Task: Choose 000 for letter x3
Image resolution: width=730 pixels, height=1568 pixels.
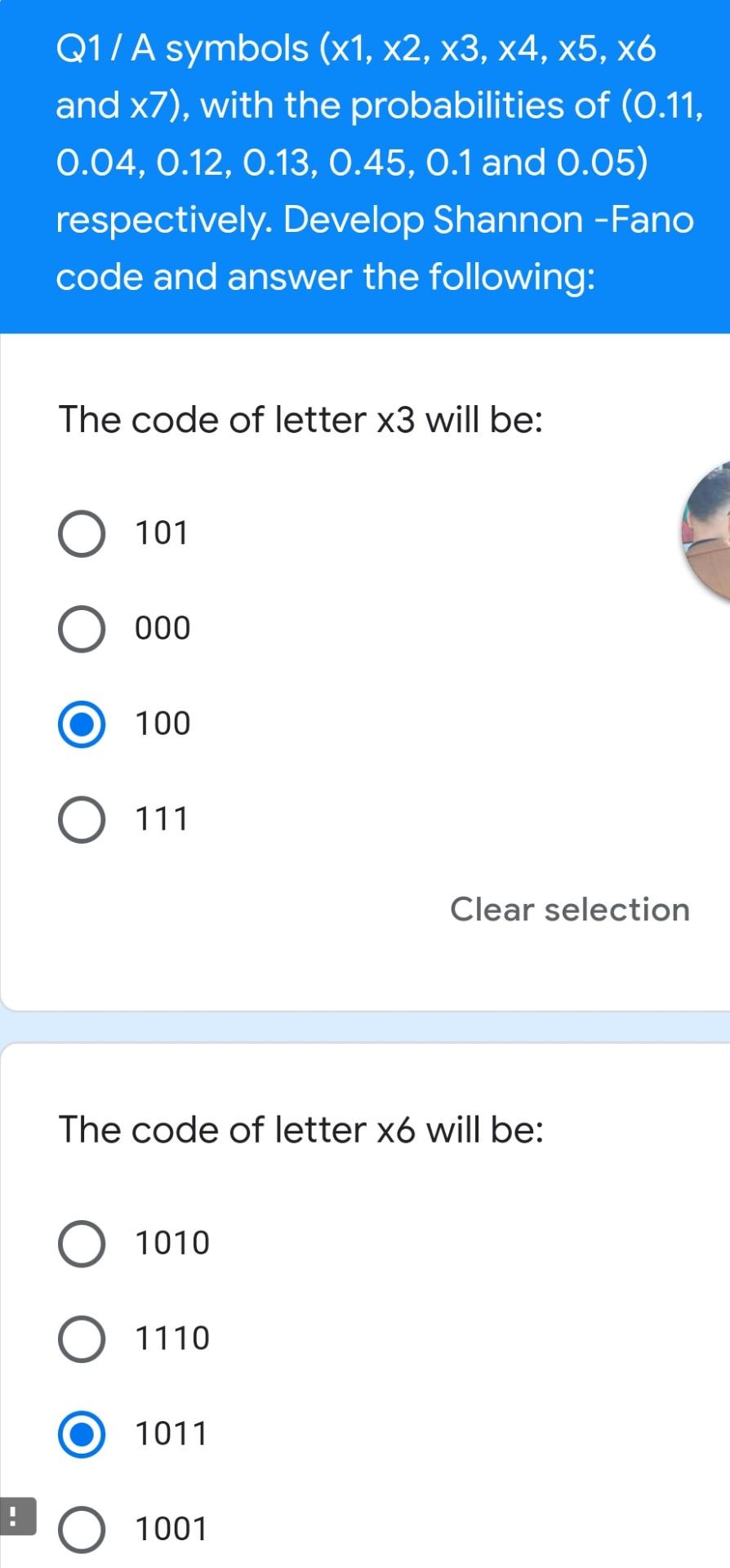Action: [x=82, y=629]
